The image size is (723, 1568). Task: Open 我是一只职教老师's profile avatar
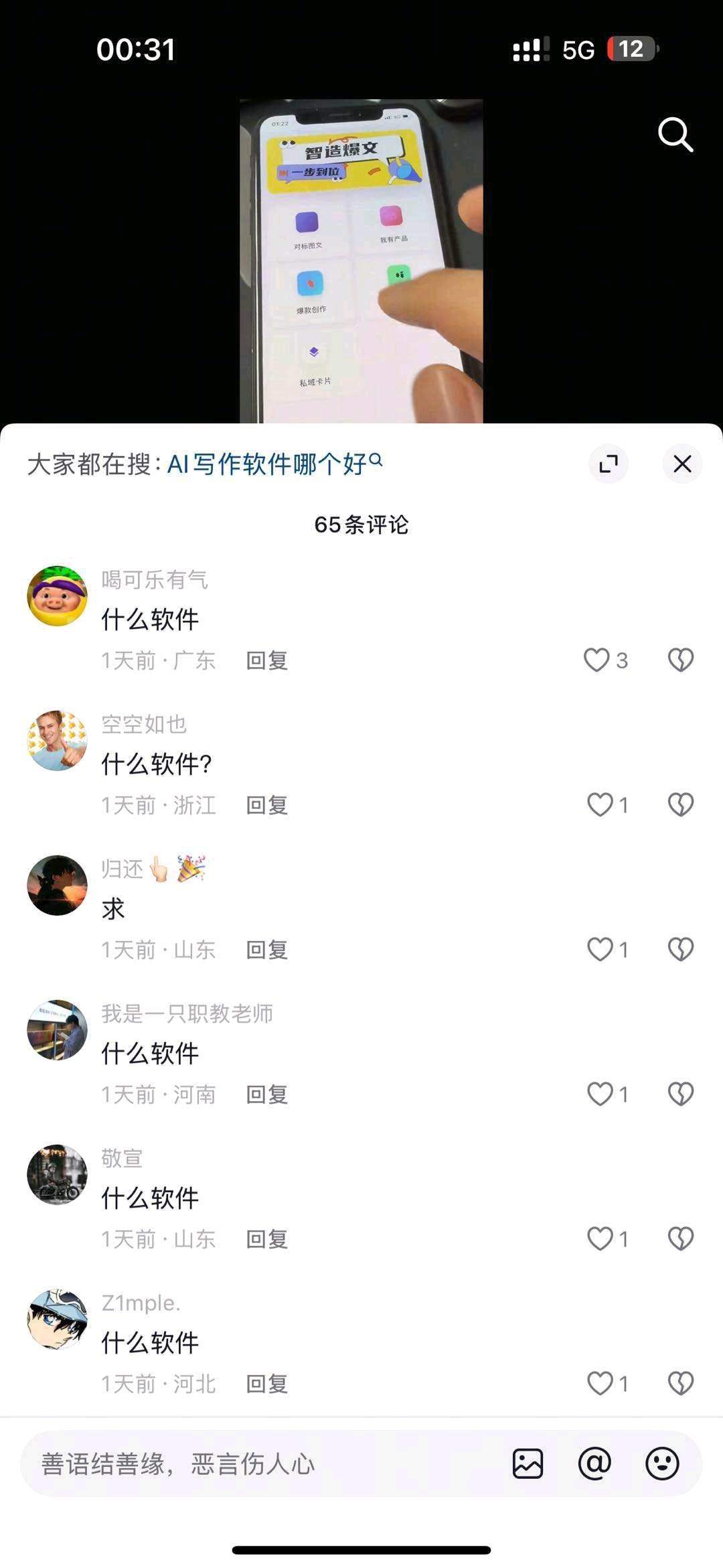57,1030
